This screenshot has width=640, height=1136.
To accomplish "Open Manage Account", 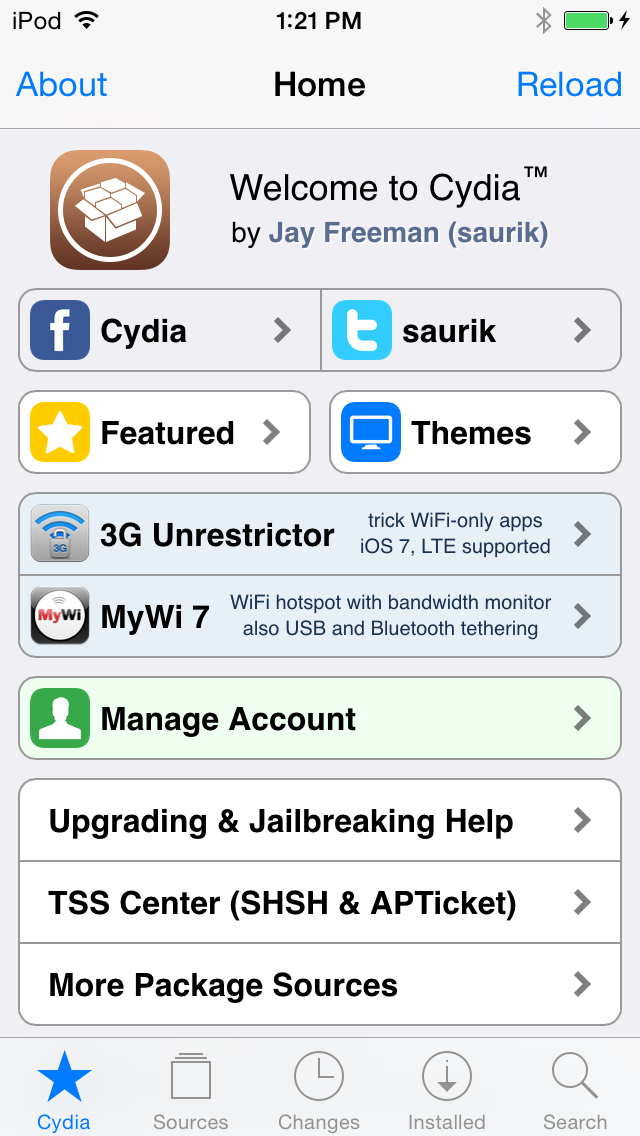I will point(320,719).
